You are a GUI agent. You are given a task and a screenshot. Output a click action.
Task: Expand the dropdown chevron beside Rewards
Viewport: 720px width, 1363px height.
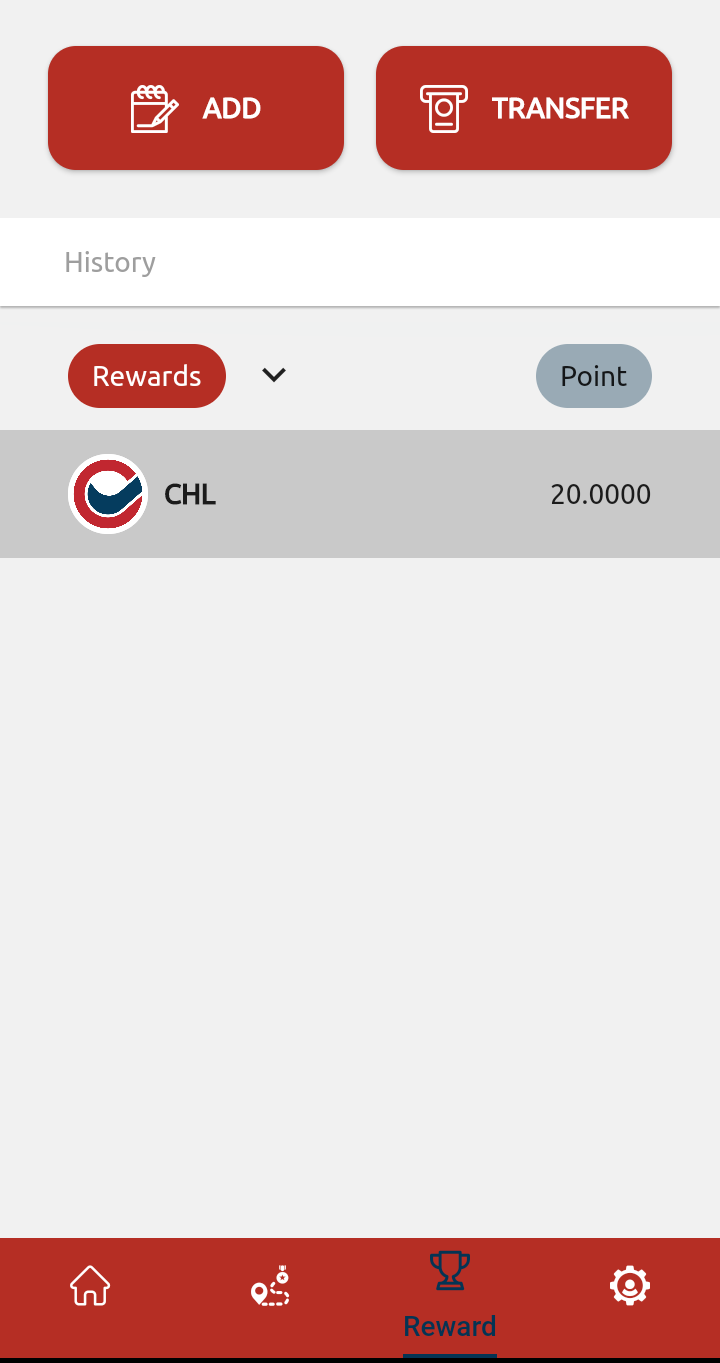point(274,375)
